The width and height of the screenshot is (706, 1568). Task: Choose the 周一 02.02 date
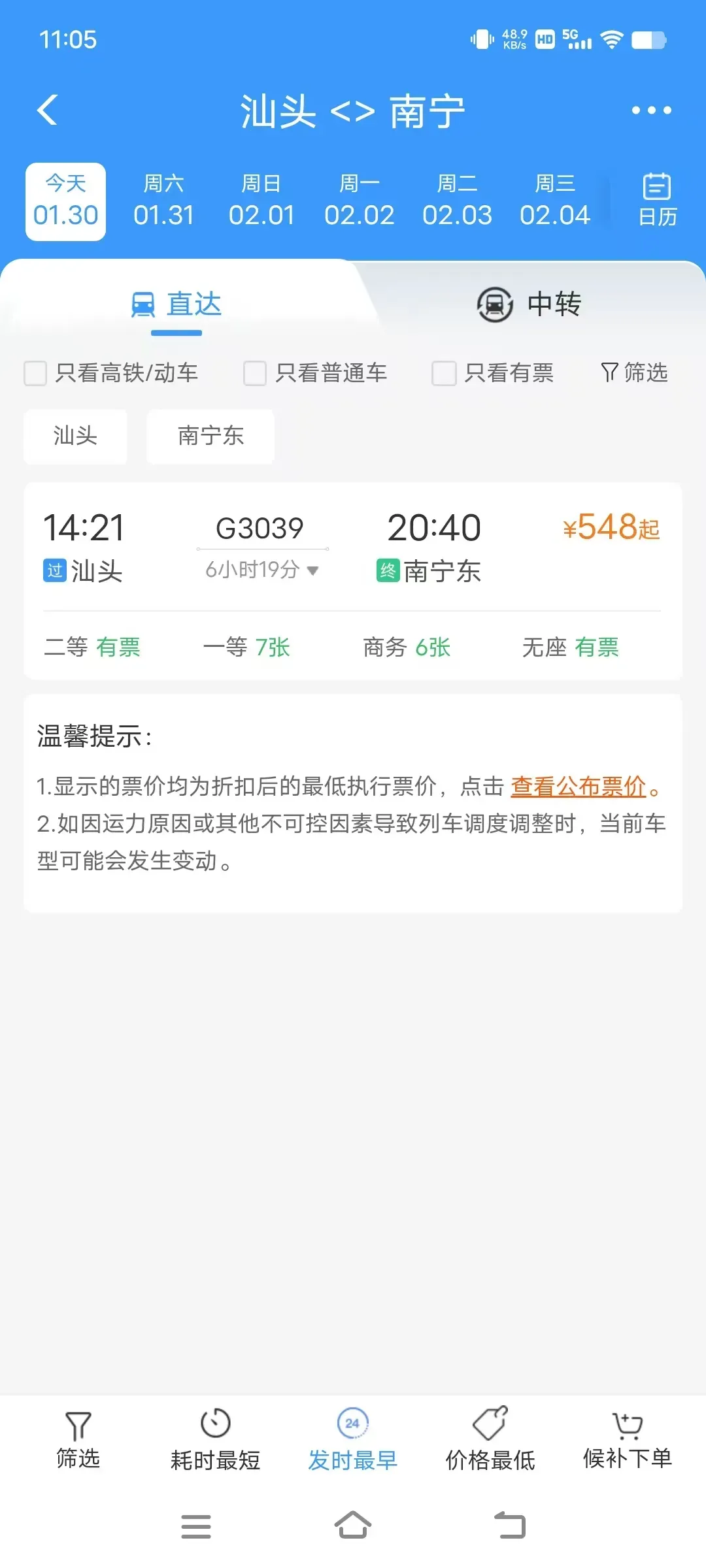click(x=359, y=201)
